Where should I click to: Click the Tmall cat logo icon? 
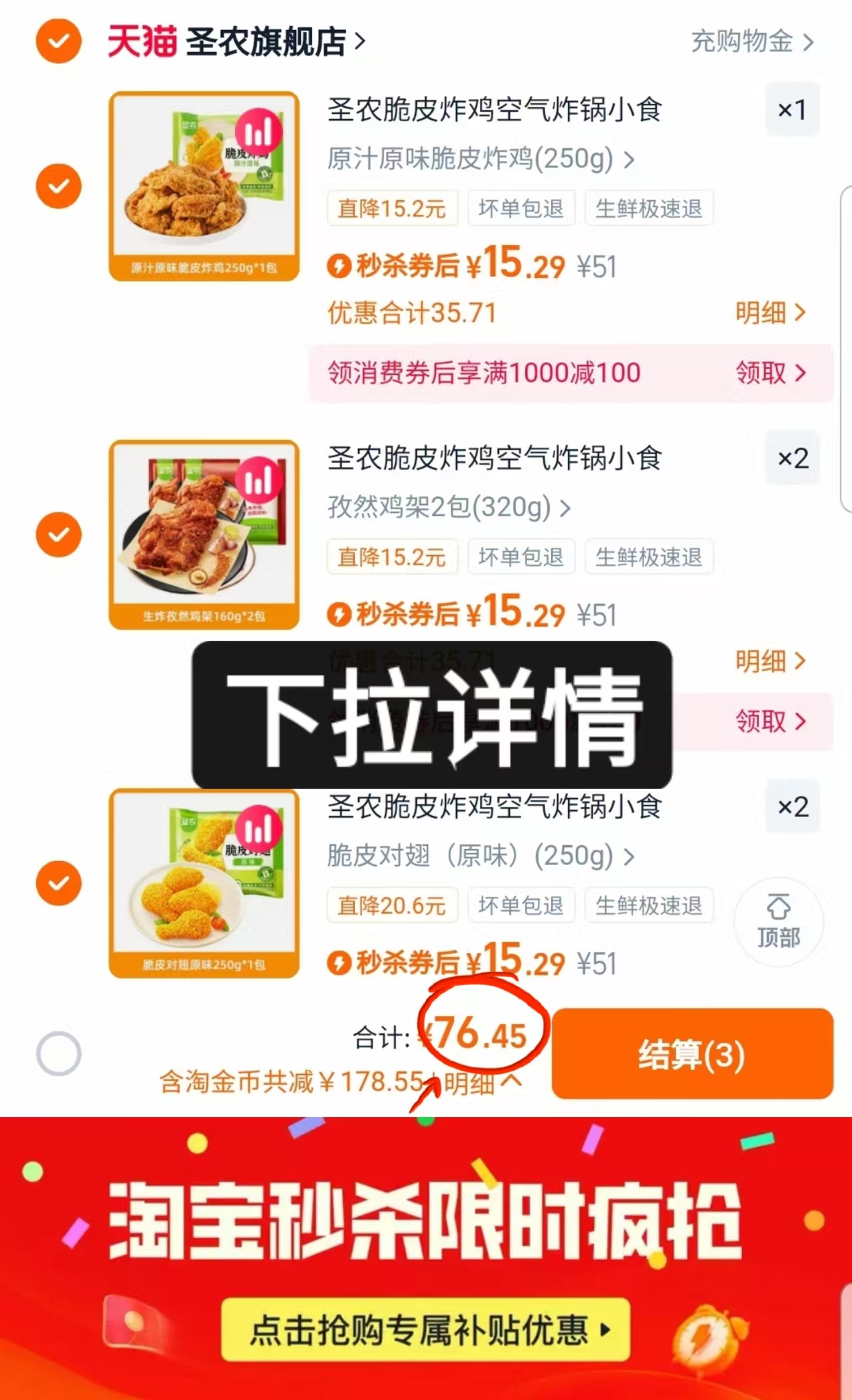tap(140, 41)
